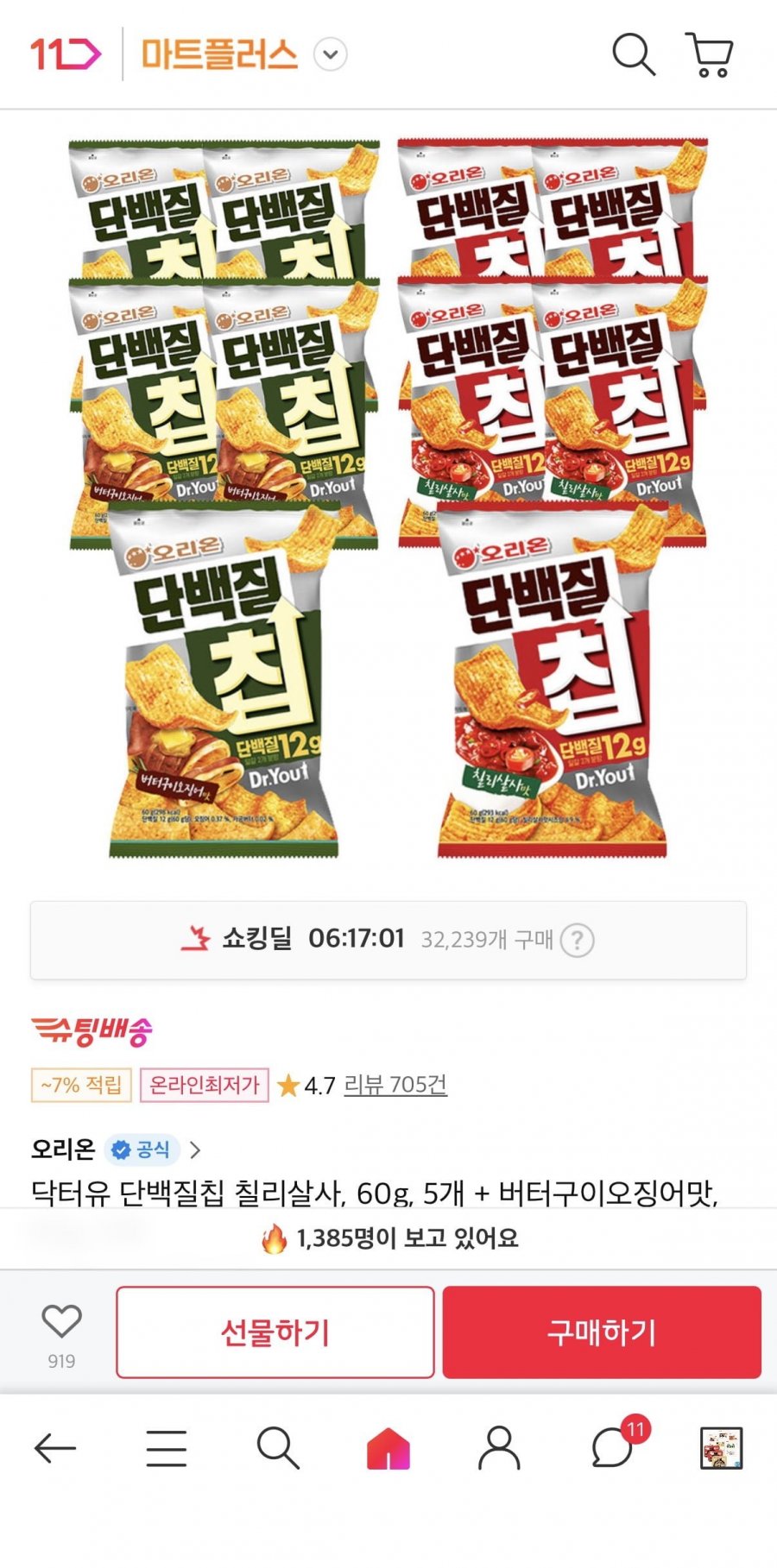777x1568 pixels.
Task: Open the 쇼킹딜 help question mark
Action: [577, 940]
